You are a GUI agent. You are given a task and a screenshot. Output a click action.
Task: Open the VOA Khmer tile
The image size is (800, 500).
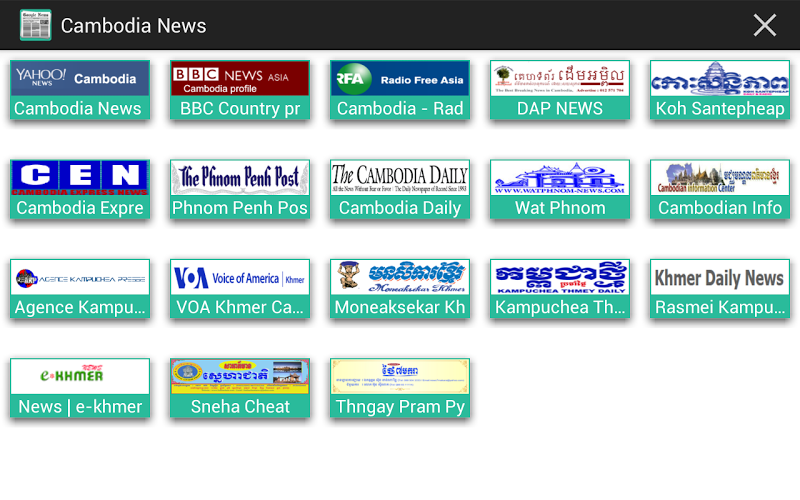[x=240, y=289]
